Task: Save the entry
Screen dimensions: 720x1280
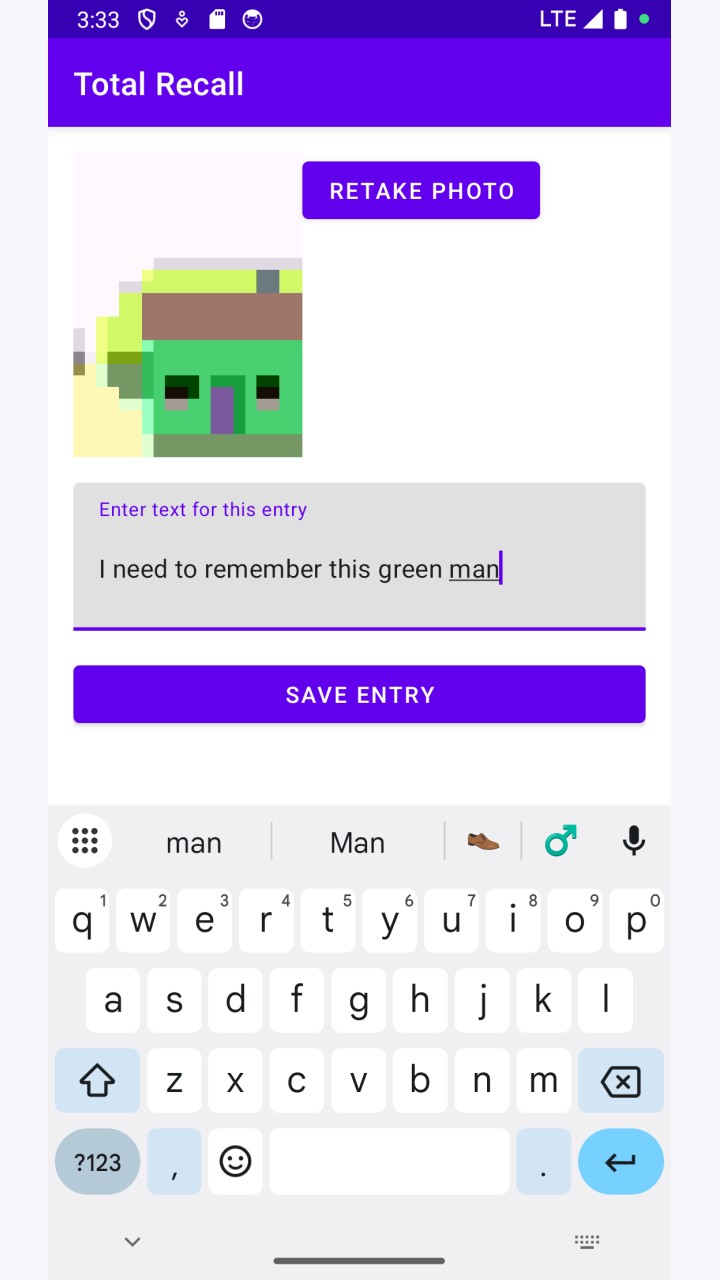Action: [x=359, y=694]
